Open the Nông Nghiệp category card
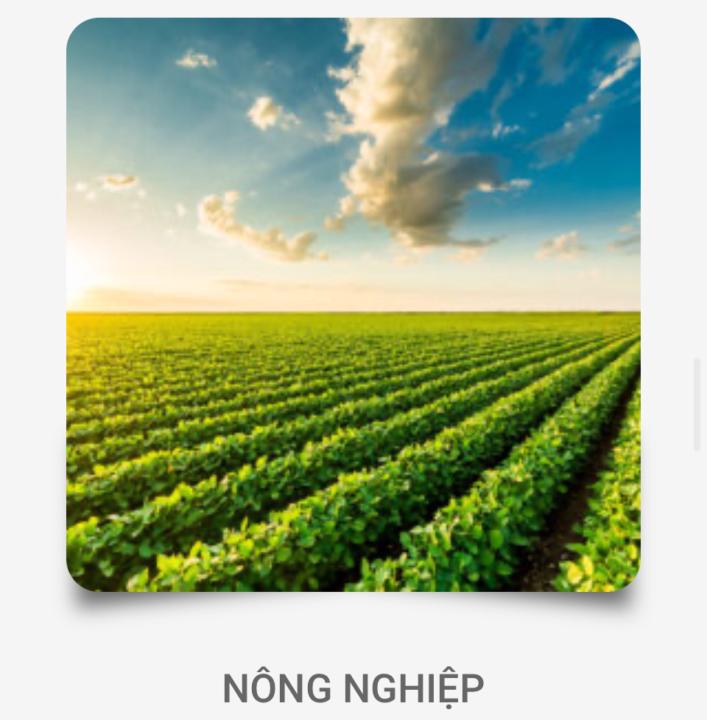The height and width of the screenshot is (720, 707). coord(353,305)
